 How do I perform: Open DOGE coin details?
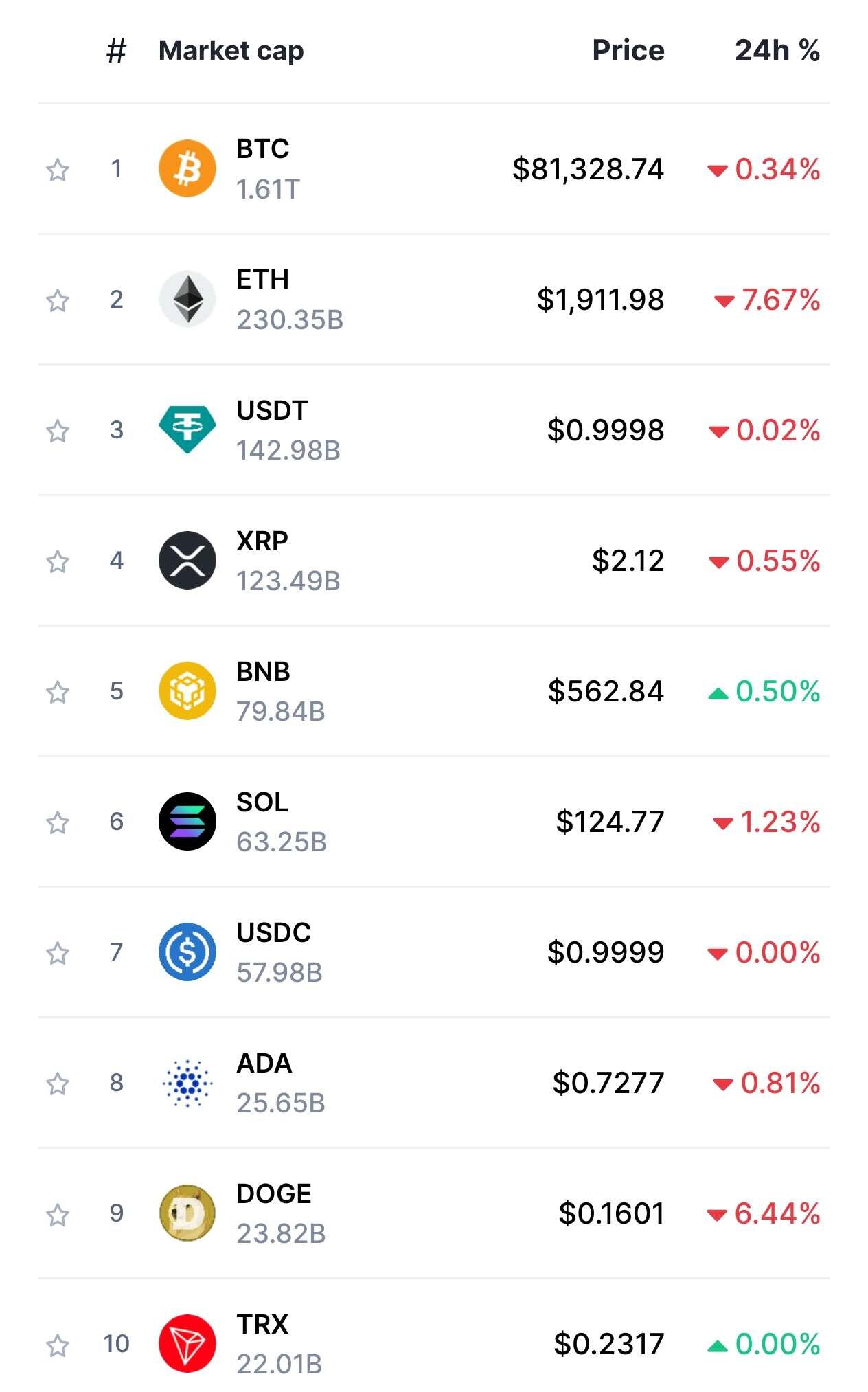click(434, 1213)
